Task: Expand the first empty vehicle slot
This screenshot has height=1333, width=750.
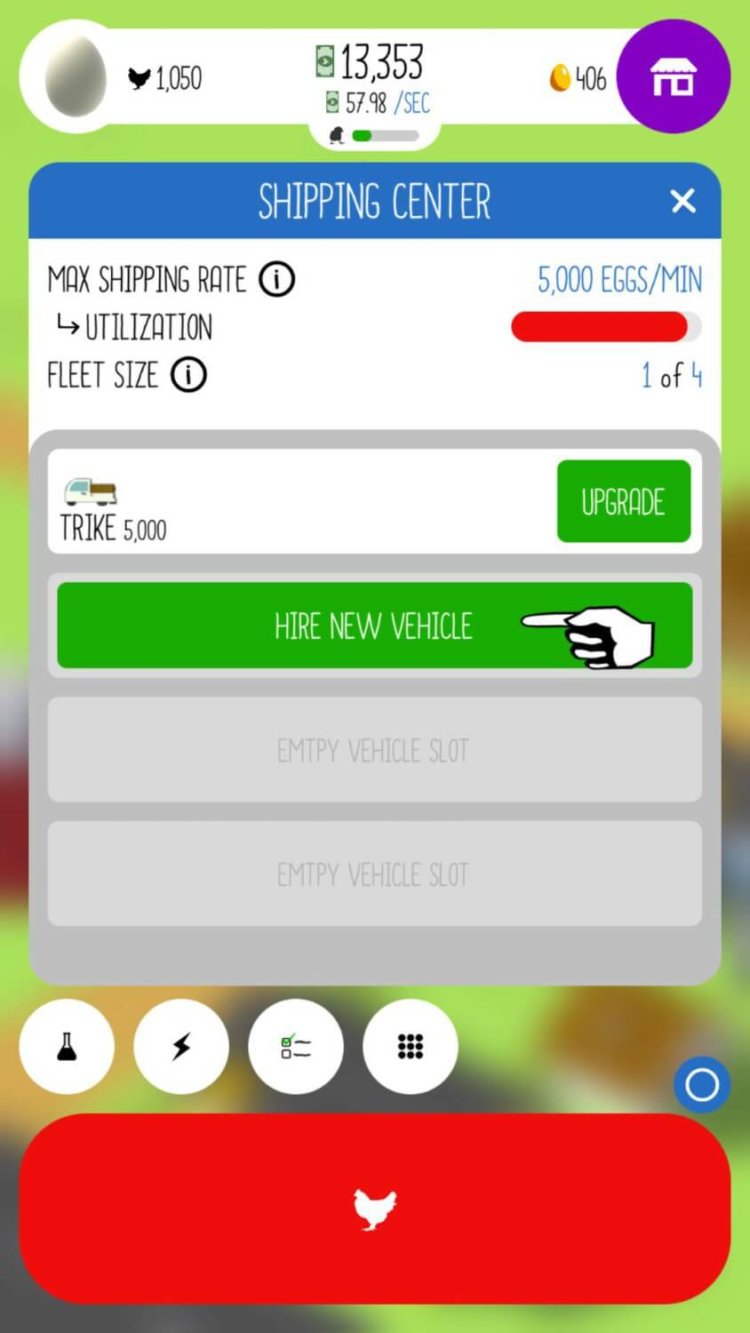Action: [x=373, y=752]
